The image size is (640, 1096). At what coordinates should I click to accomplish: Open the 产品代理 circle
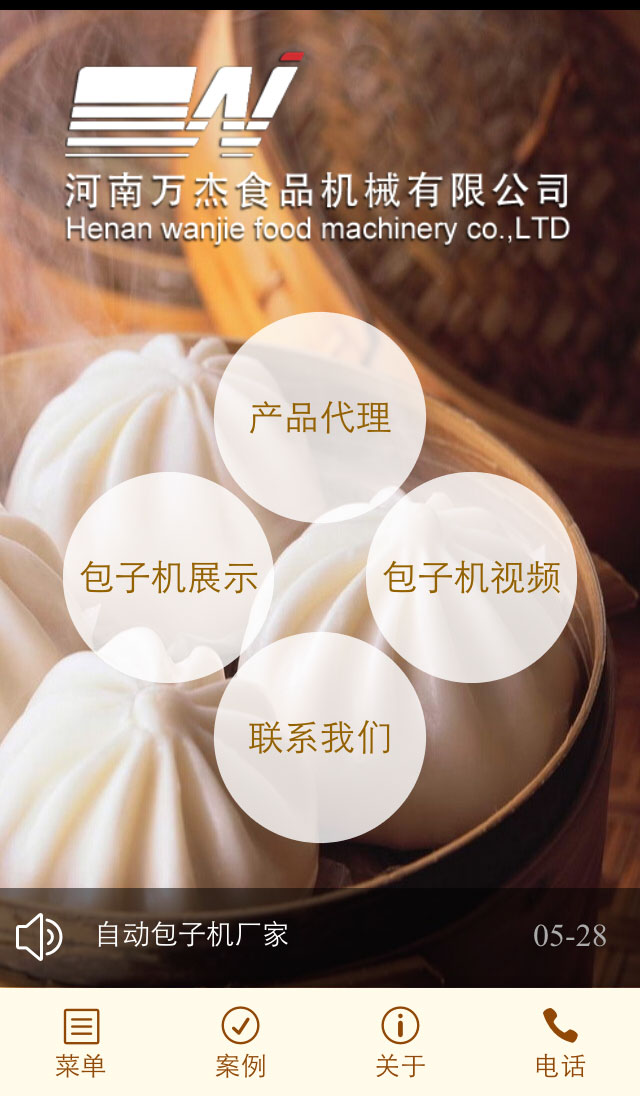319,417
